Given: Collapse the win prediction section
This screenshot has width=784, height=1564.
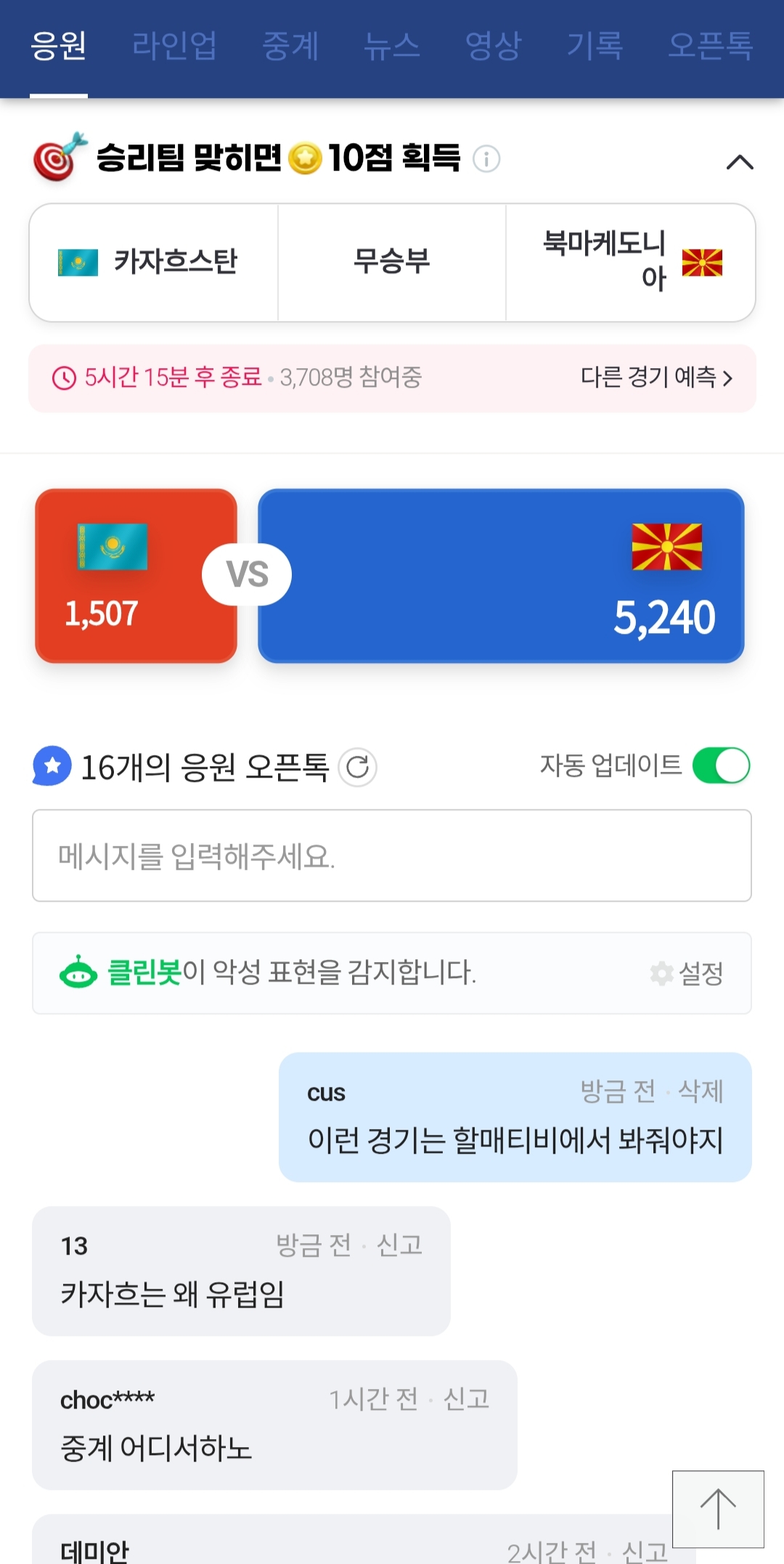Looking at the screenshot, I should [x=740, y=162].
